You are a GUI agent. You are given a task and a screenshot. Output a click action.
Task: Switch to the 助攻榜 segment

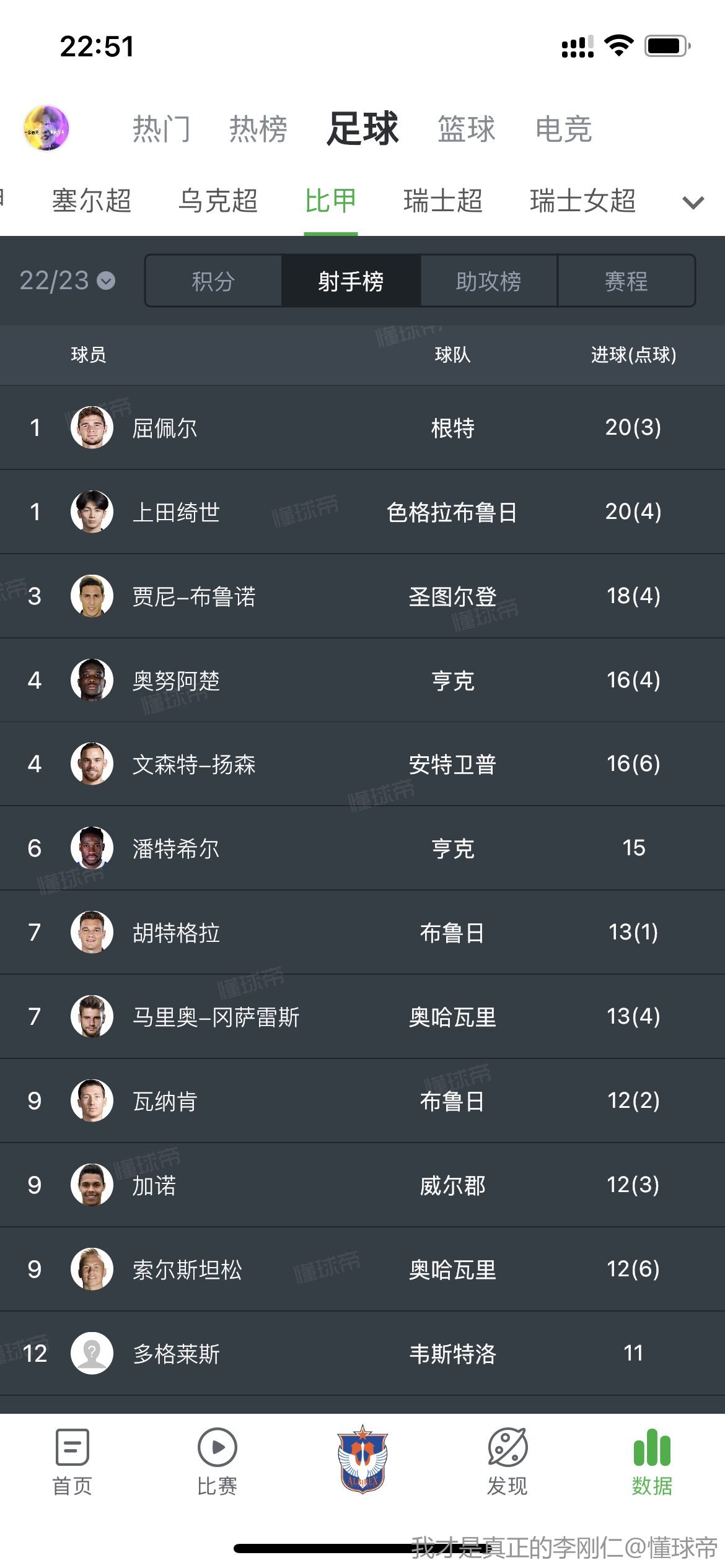pos(489,281)
